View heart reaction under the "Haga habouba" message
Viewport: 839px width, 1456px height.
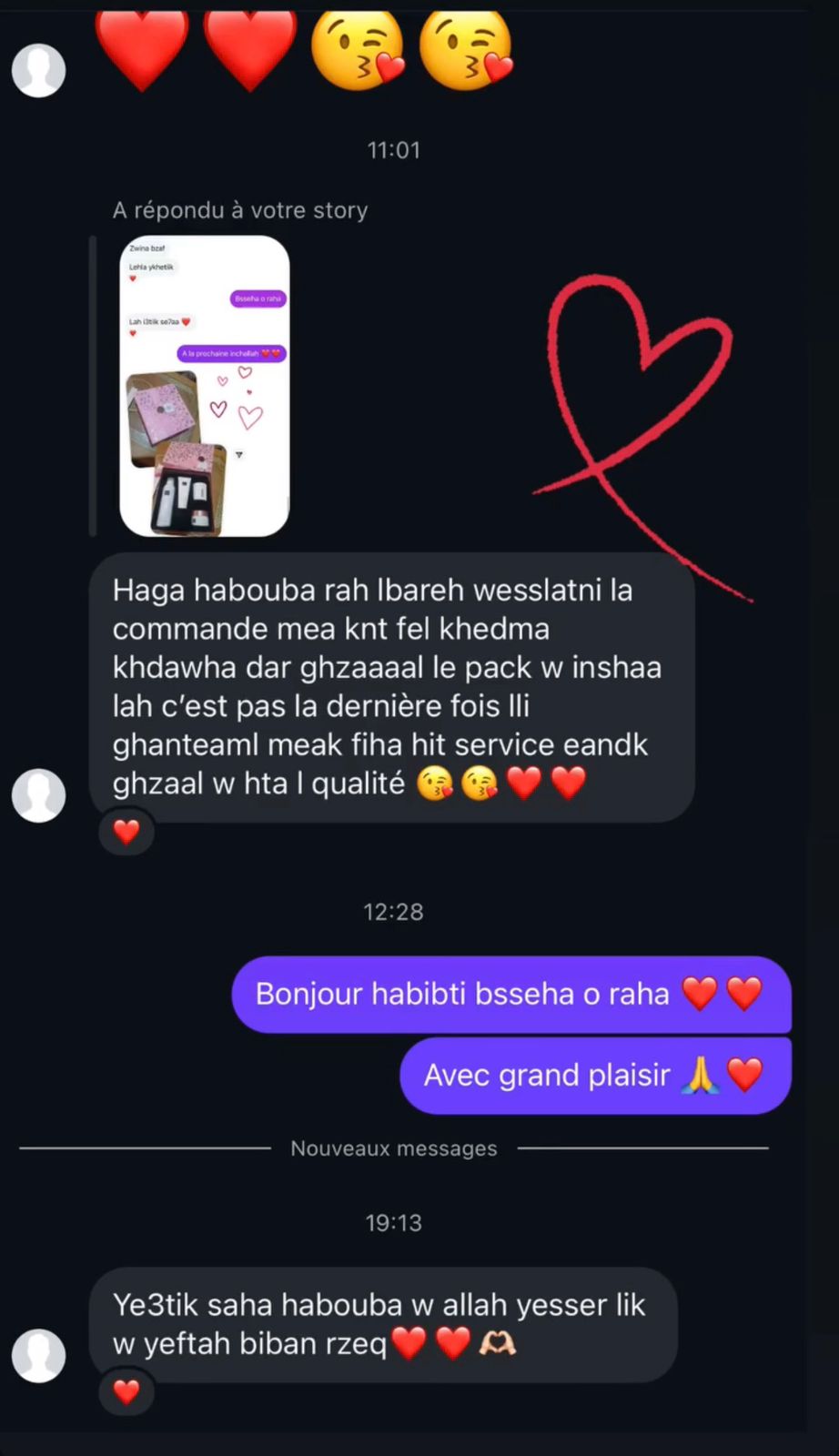click(126, 831)
